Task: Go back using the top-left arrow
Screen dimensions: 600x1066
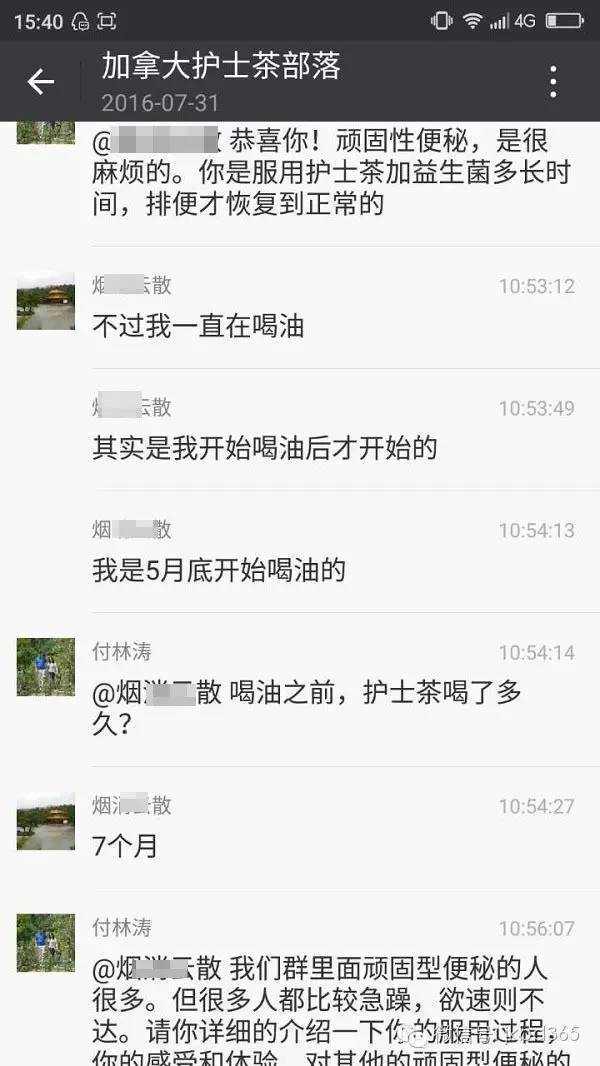Action: point(40,82)
